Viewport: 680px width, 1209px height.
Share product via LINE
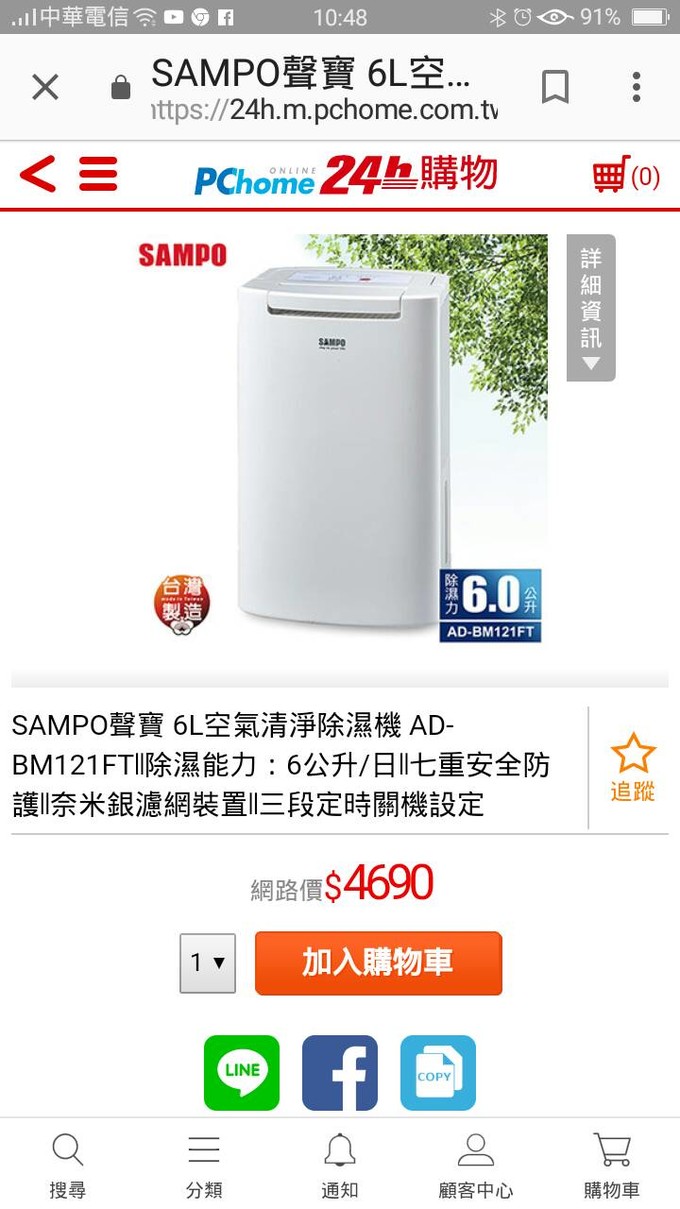coord(242,1072)
